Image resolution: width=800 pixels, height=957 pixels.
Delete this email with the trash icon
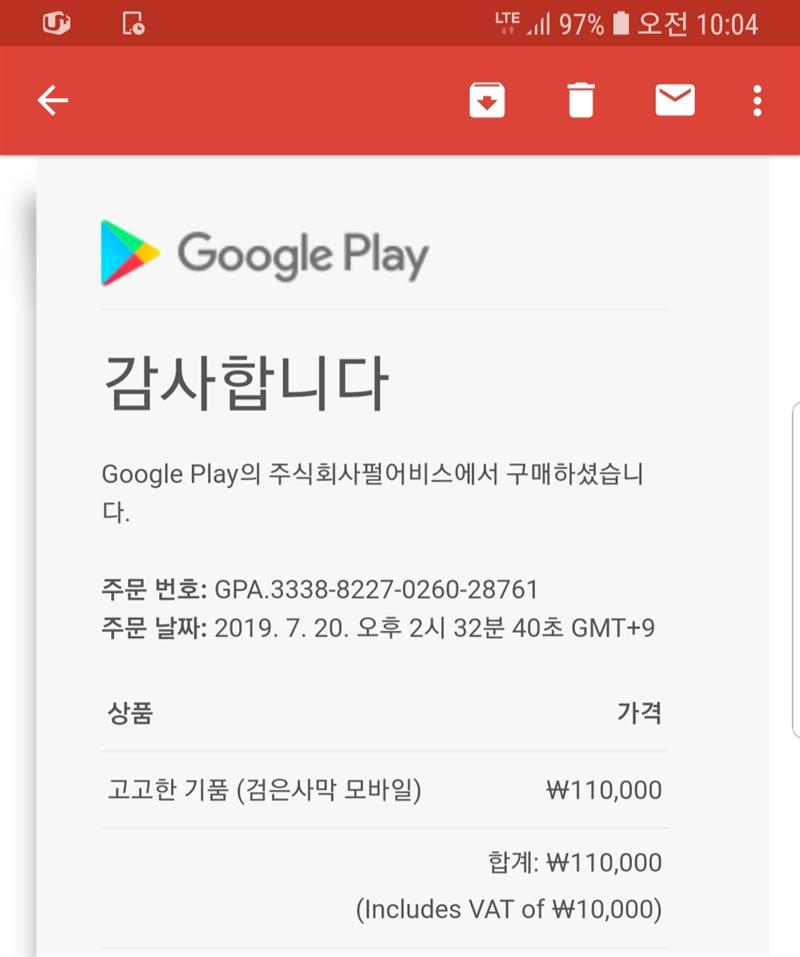[581, 100]
